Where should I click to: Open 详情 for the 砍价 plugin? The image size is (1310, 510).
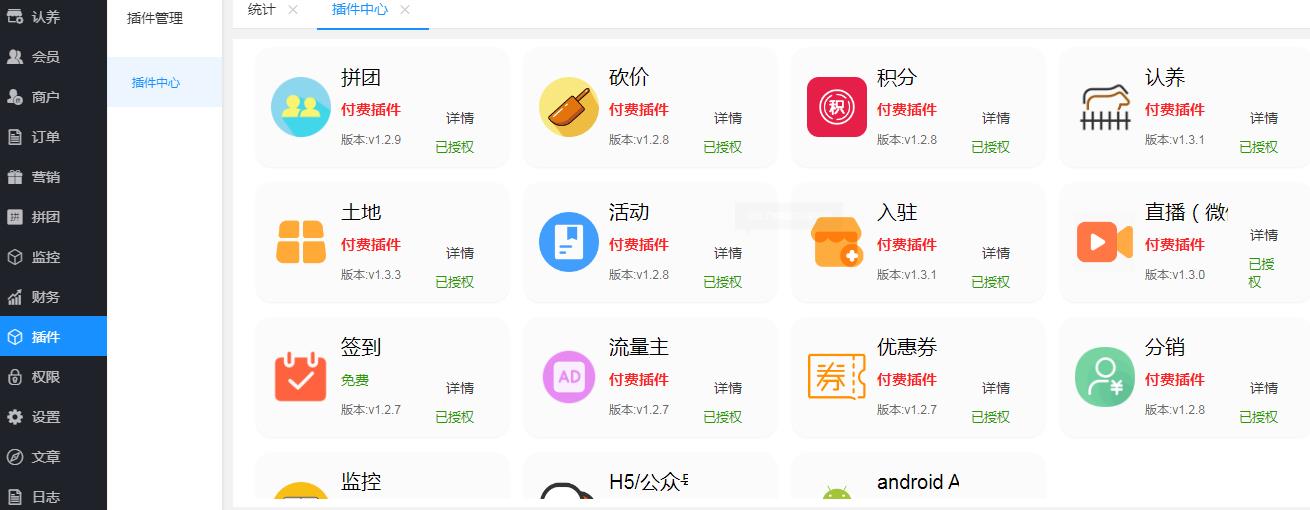tap(728, 118)
